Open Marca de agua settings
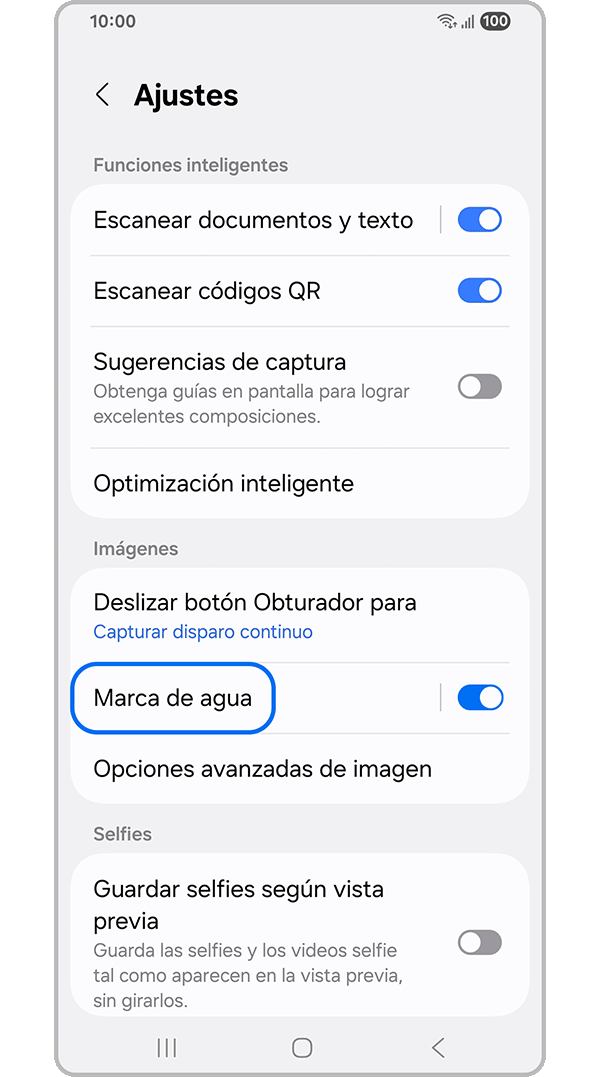Image resolution: width=600 pixels, height=1077 pixels. tap(173, 698)
